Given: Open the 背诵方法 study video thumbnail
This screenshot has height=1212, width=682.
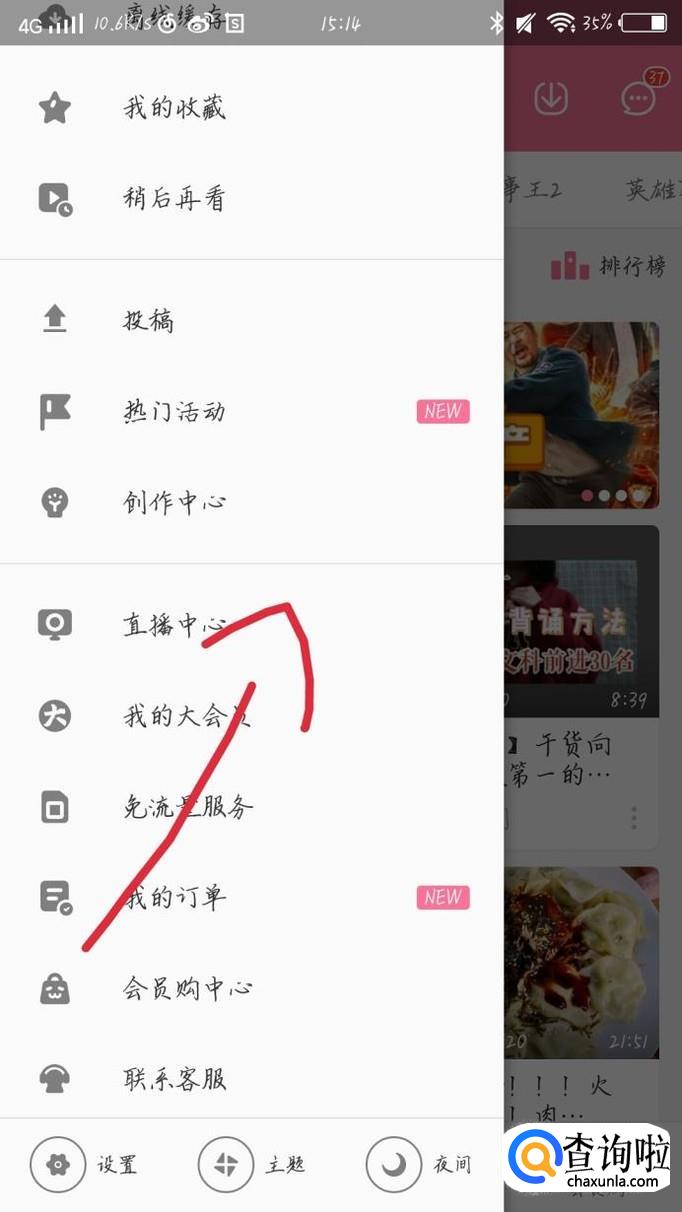Looking at the screenshot, I should [581, 621].
